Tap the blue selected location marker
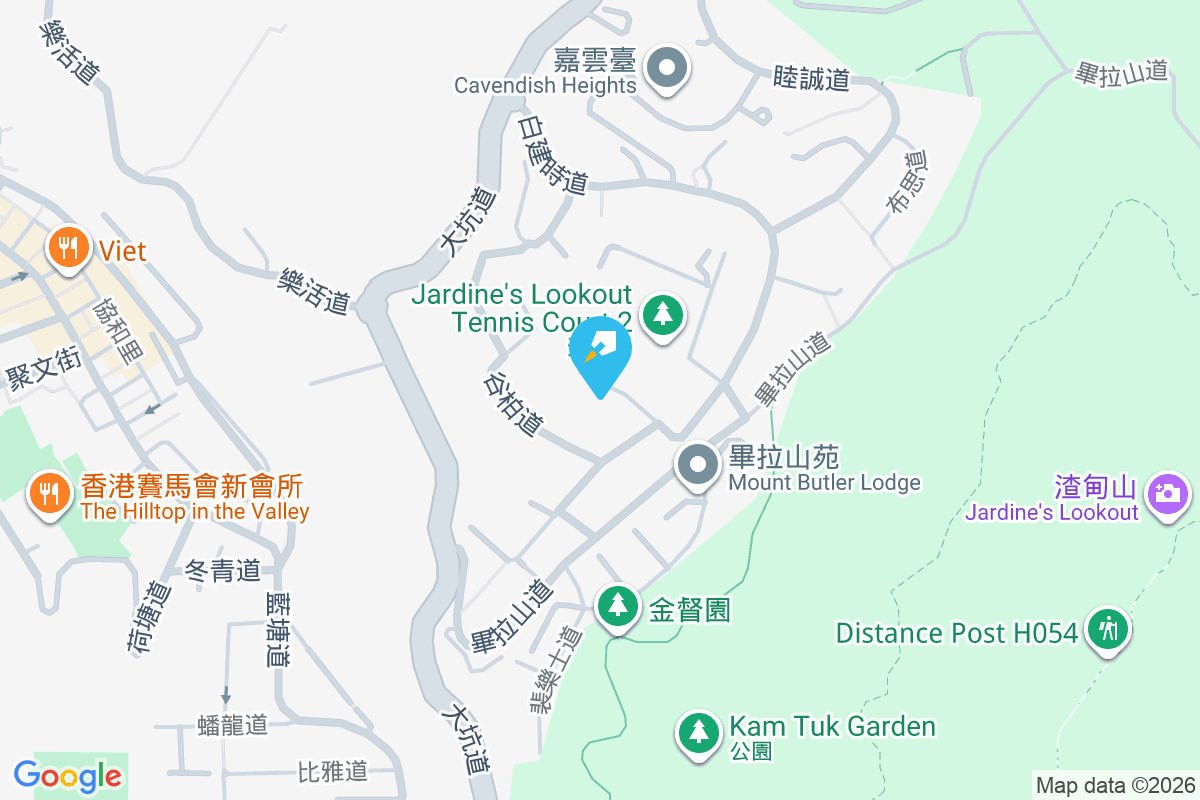This screenshot has height=800, width=1200. (601, 352)
